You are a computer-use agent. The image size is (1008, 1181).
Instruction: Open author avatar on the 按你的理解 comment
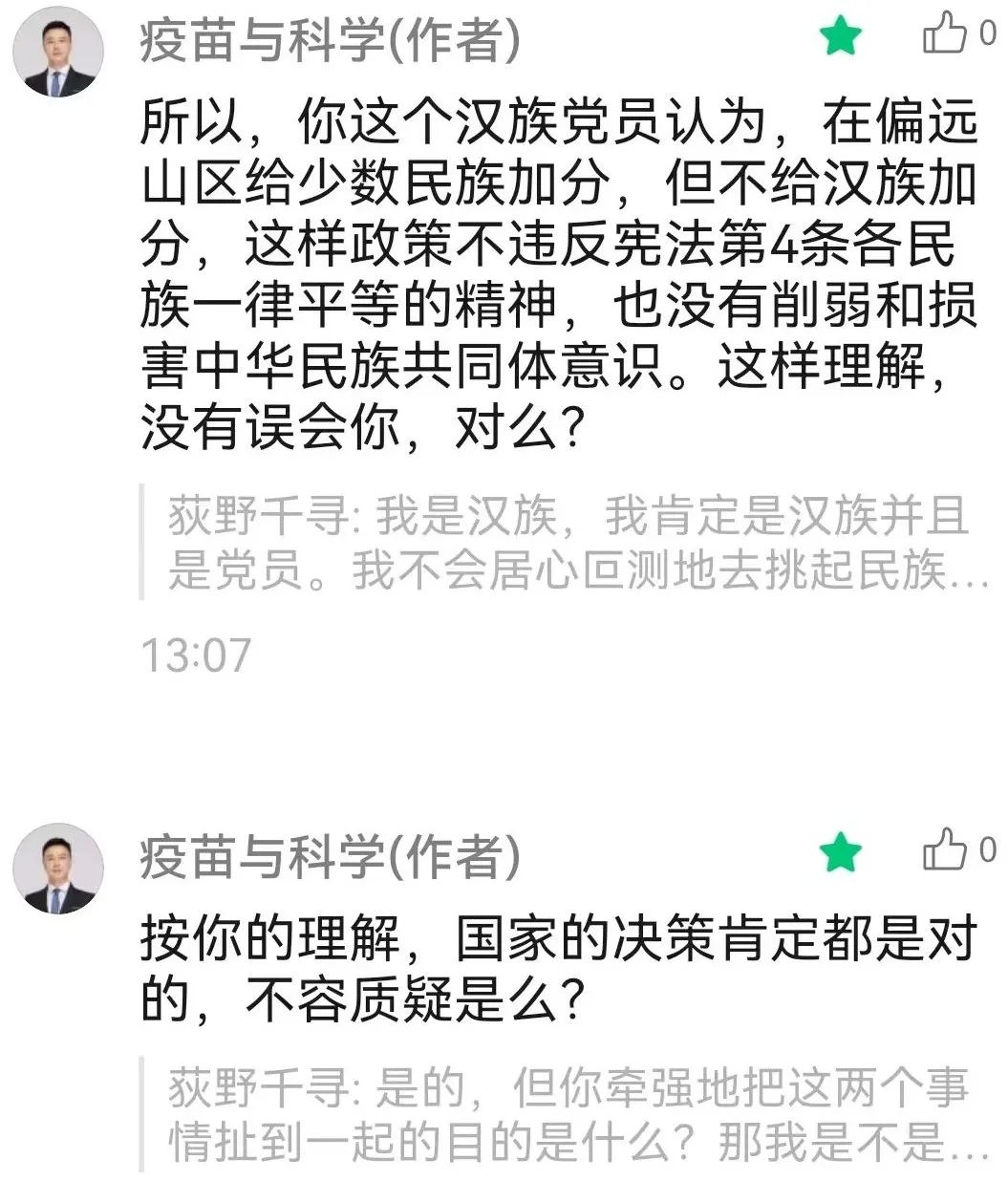[57, 868]
